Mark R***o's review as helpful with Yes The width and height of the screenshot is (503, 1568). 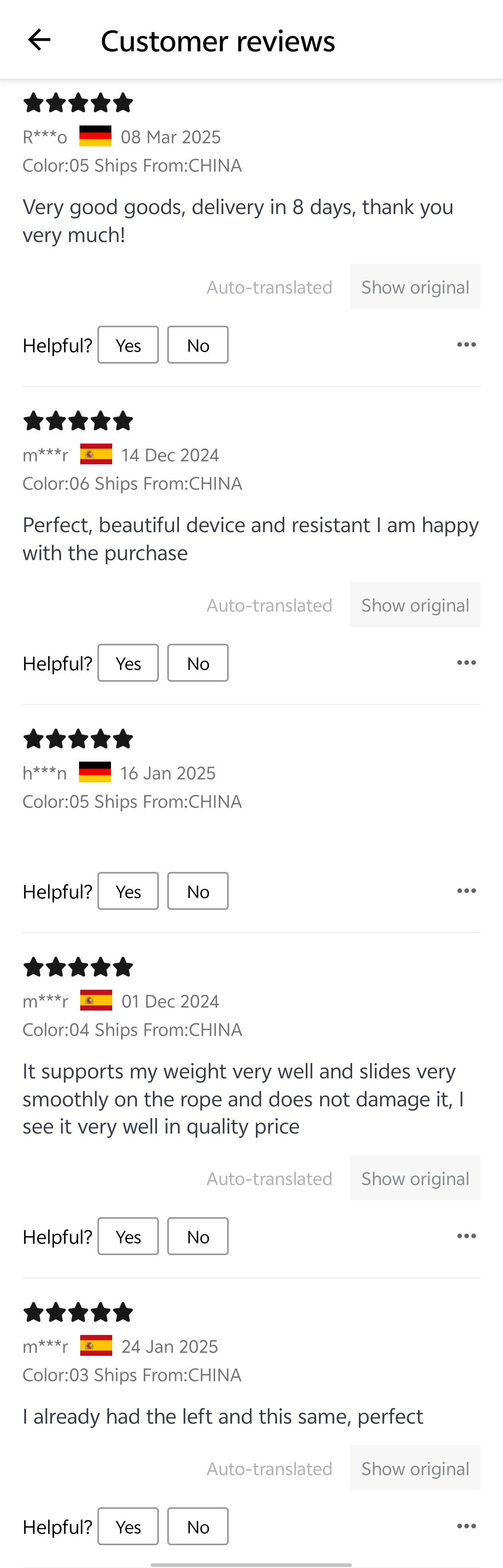tap(128, 345)
